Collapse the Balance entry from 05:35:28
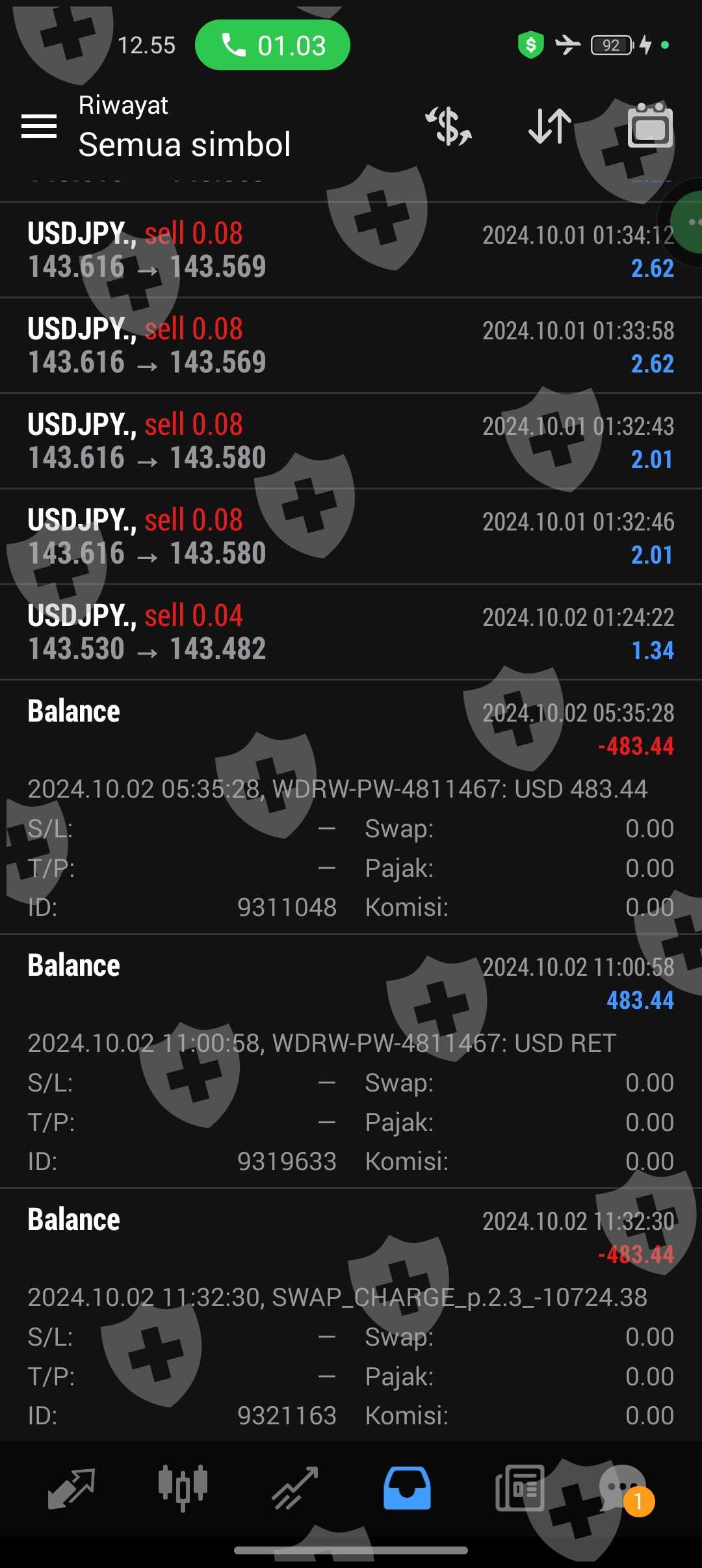The width and height of the screenshot is (702, 1568). click(351, 728)
